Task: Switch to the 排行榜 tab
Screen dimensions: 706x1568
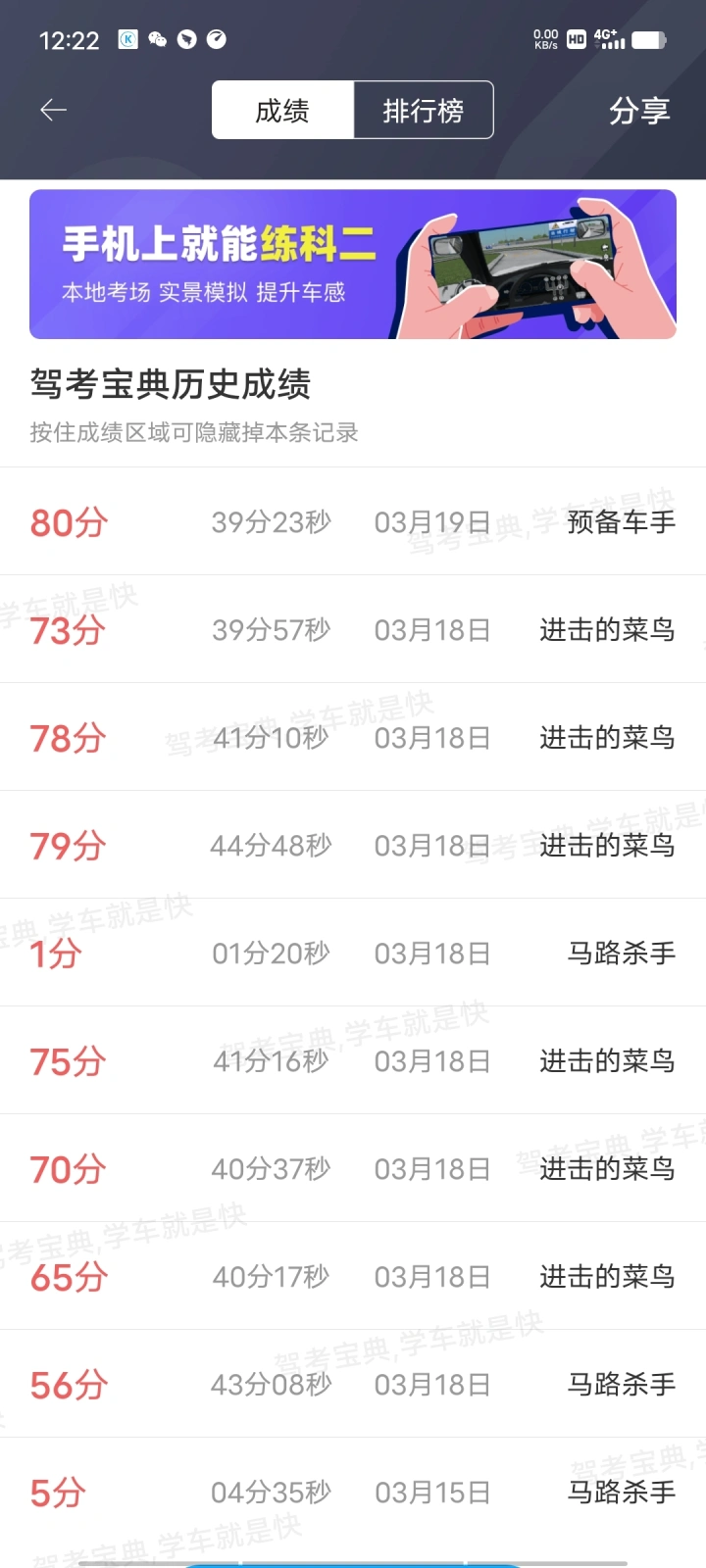Action: [423, 111]
